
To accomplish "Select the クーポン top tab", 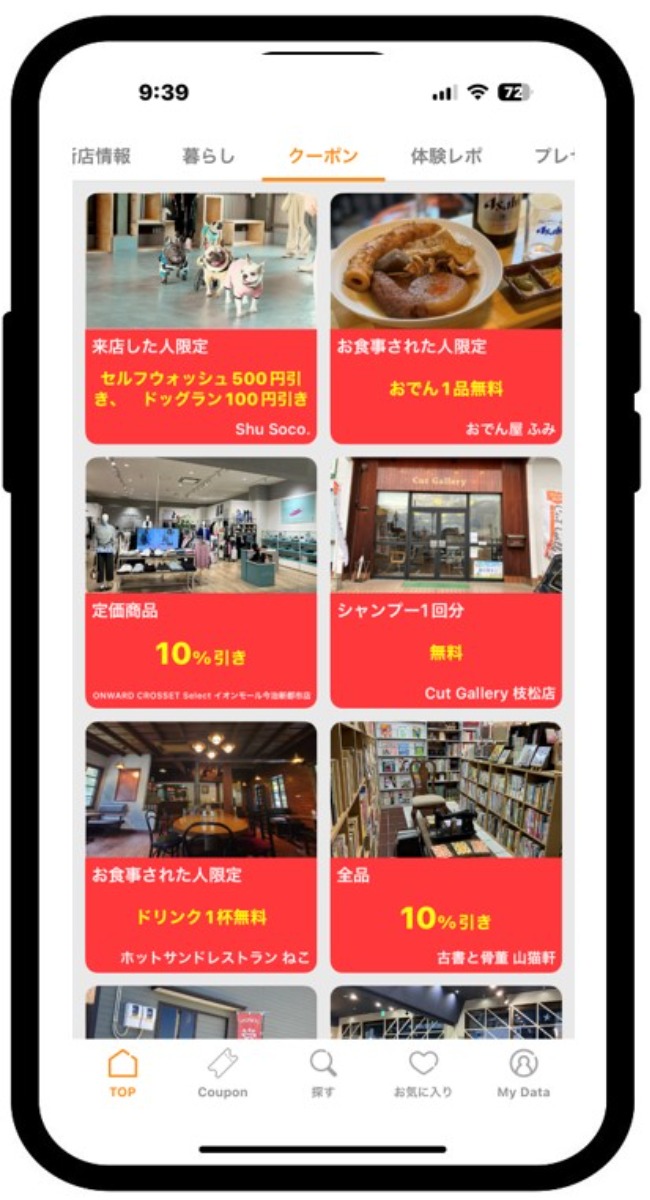I will (x=323, y=156).
